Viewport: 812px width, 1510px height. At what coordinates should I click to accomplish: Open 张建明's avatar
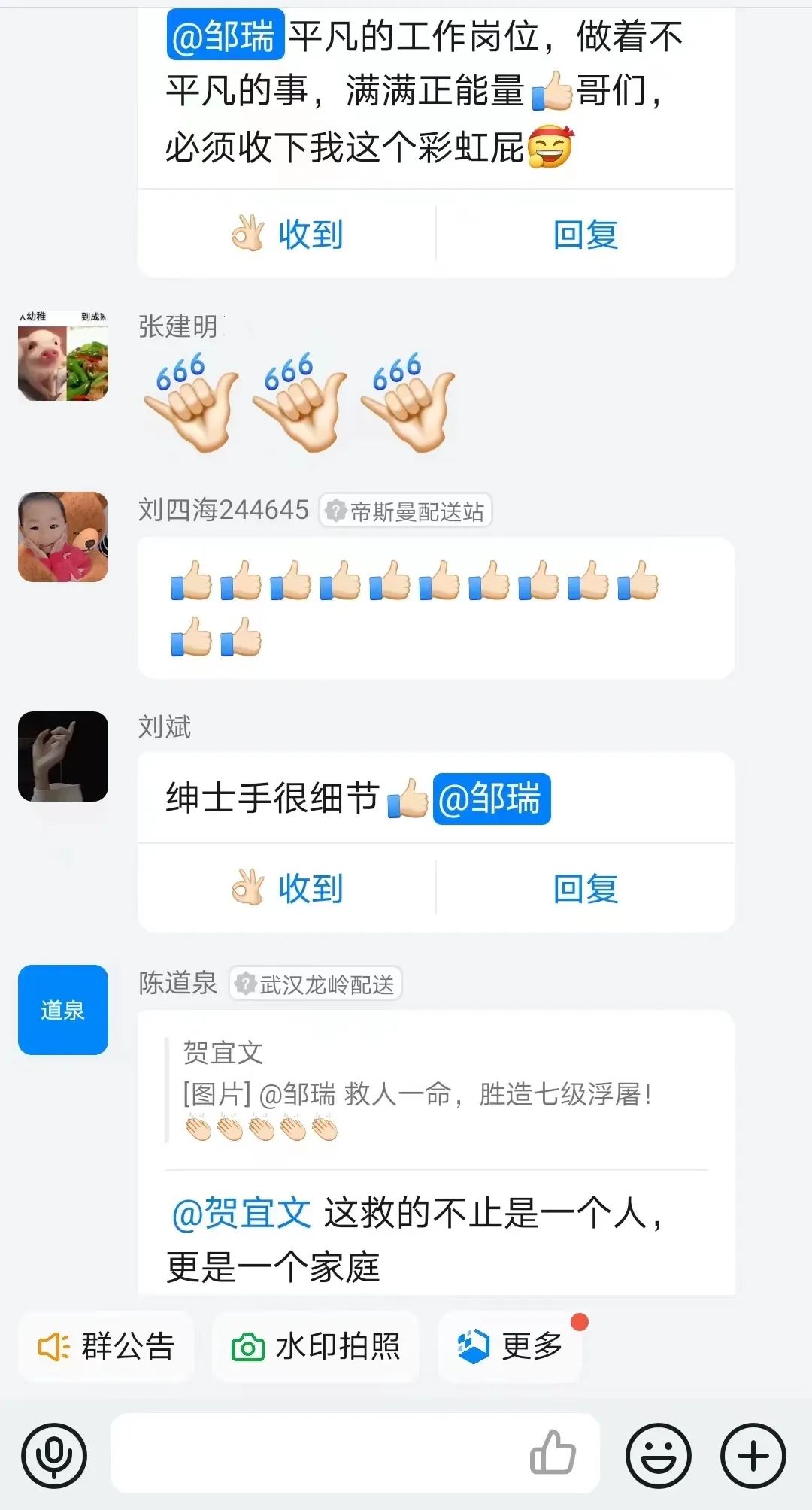(x=63, y=355)
